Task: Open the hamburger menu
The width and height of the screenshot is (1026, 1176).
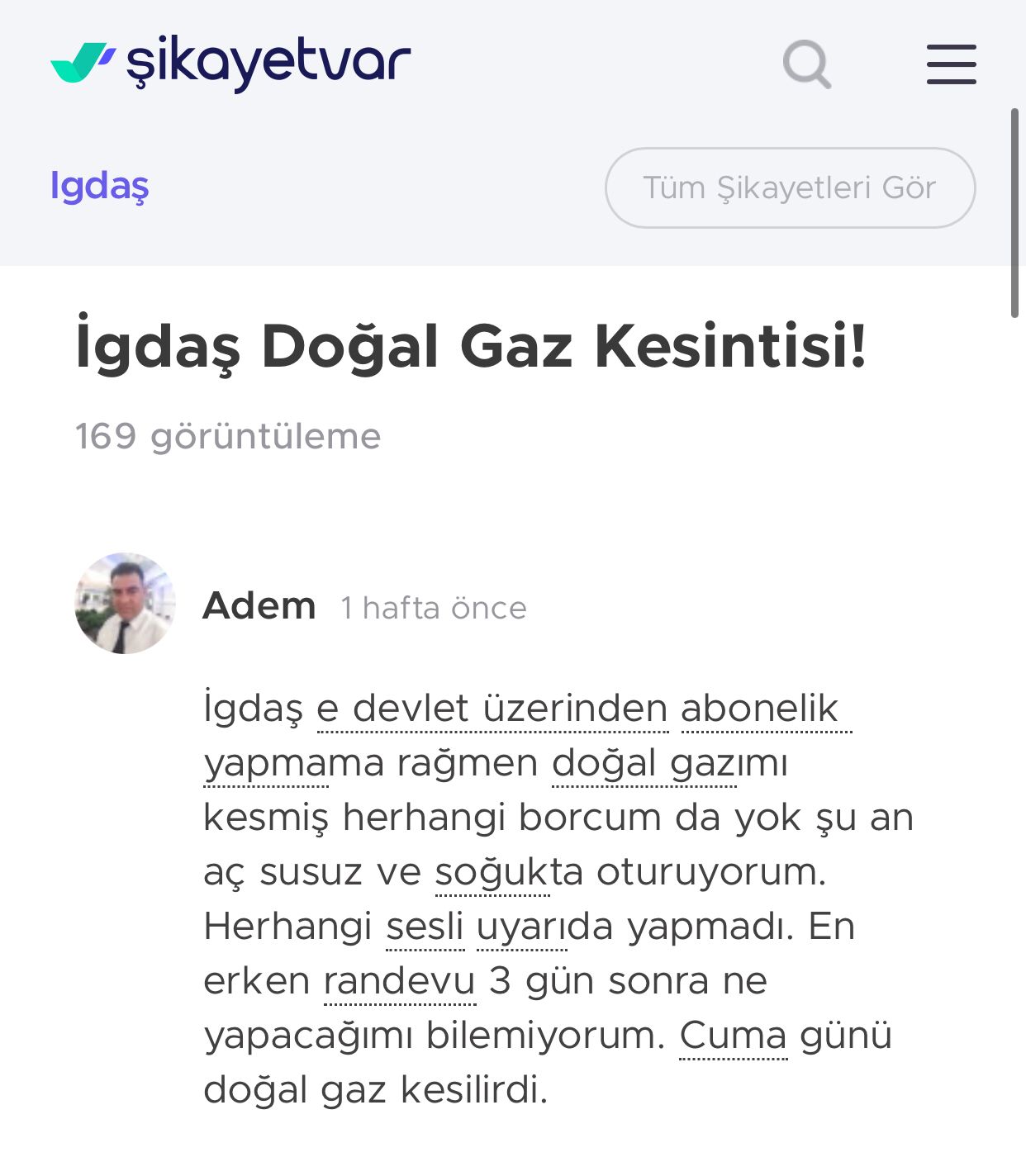Action: (x=951, y=64)
